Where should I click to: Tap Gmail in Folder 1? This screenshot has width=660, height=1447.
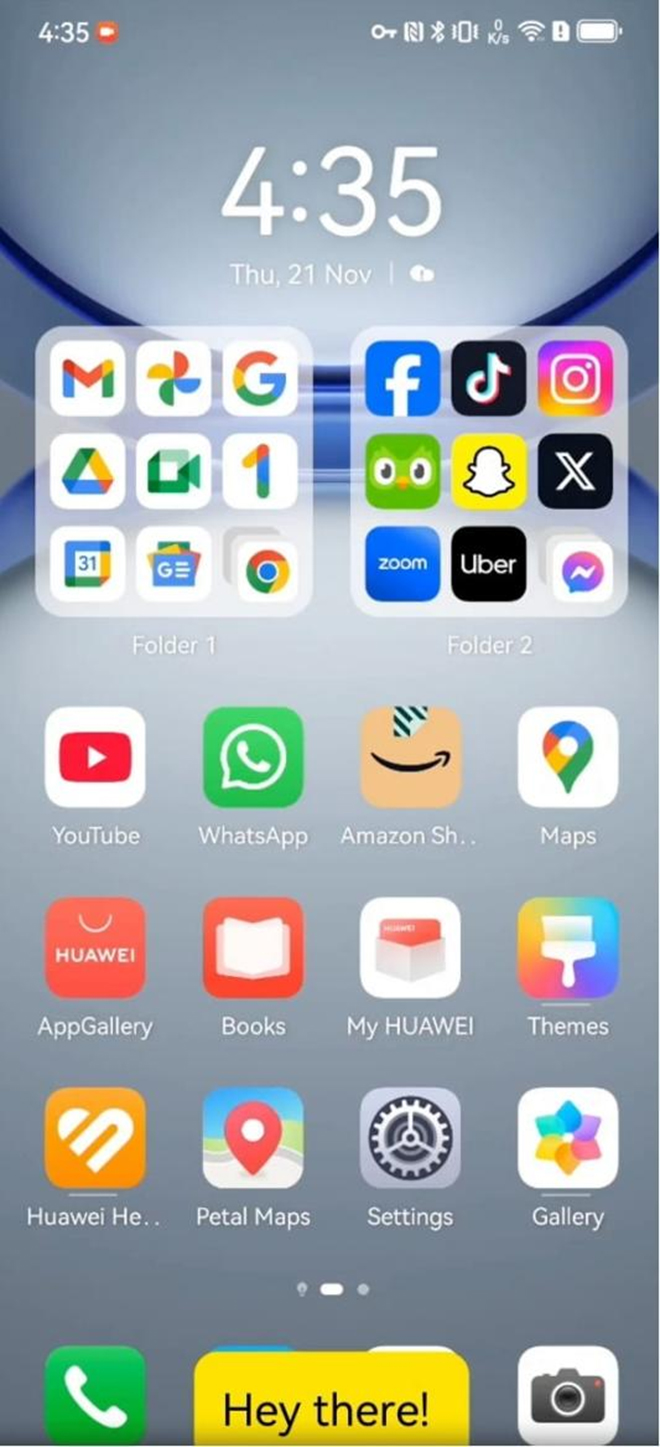pyautogui.click(x=88, y=378)
